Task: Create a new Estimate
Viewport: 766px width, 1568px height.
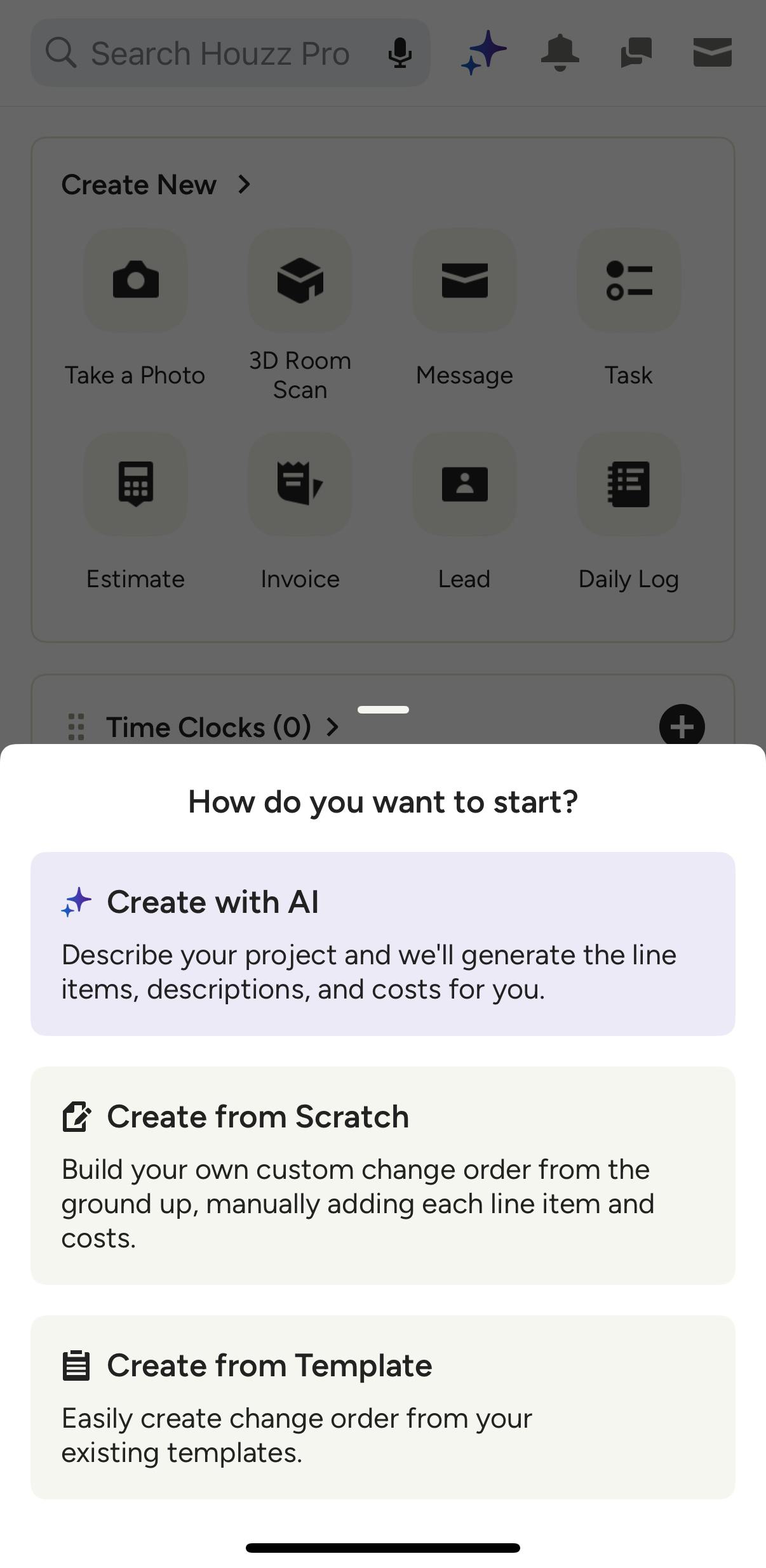Action: coord(135,512)
